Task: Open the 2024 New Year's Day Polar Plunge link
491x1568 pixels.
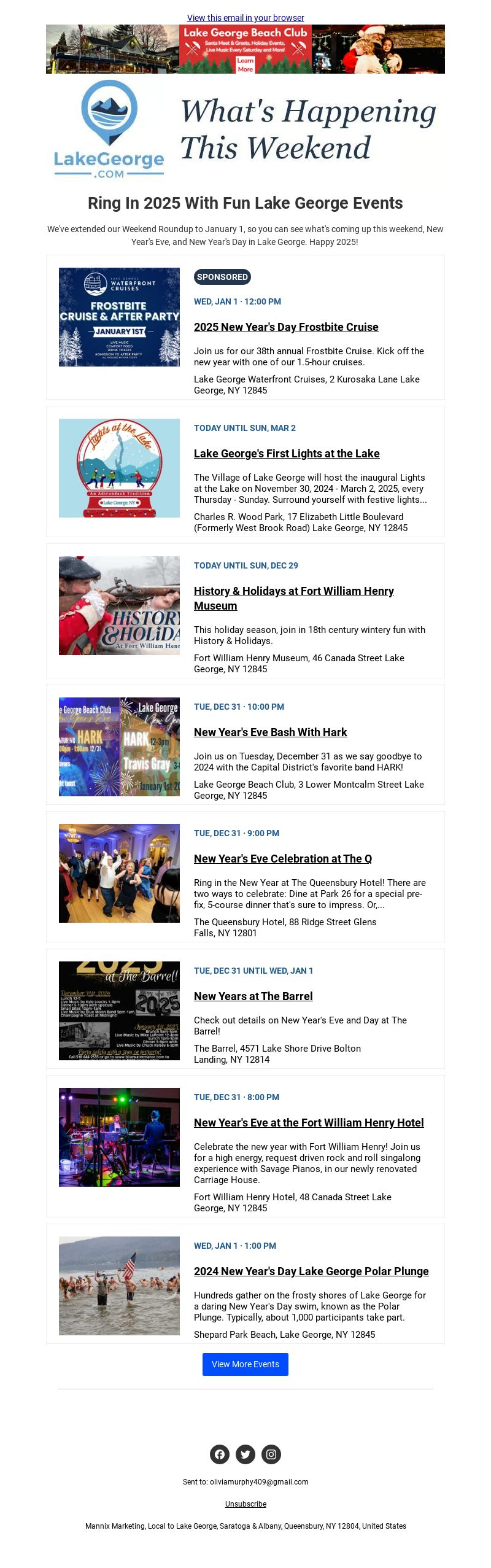Action: tap(311, 1271)
